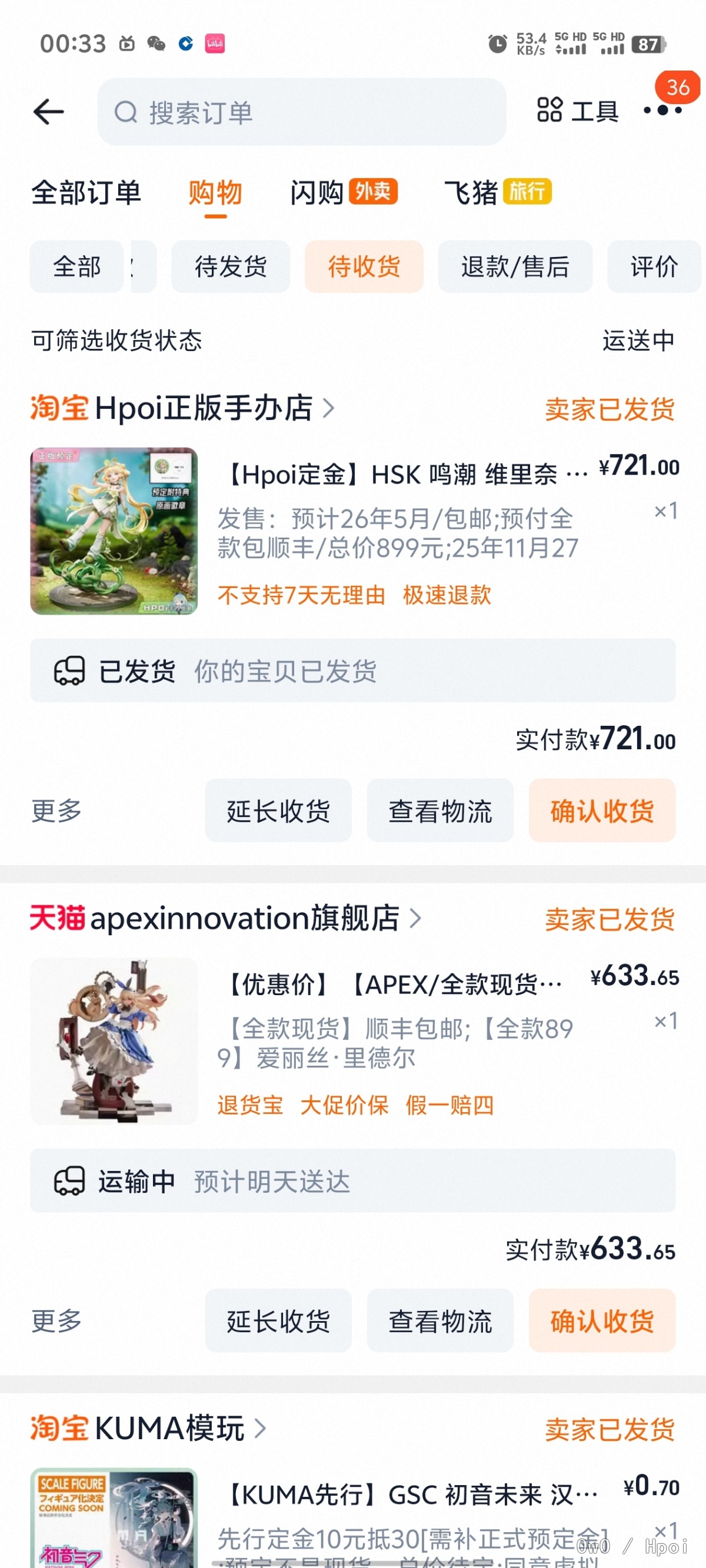Switch to the 全部订单 tab
The width and height of the screenshot is (706, 1568).
(x=86, y=193)
